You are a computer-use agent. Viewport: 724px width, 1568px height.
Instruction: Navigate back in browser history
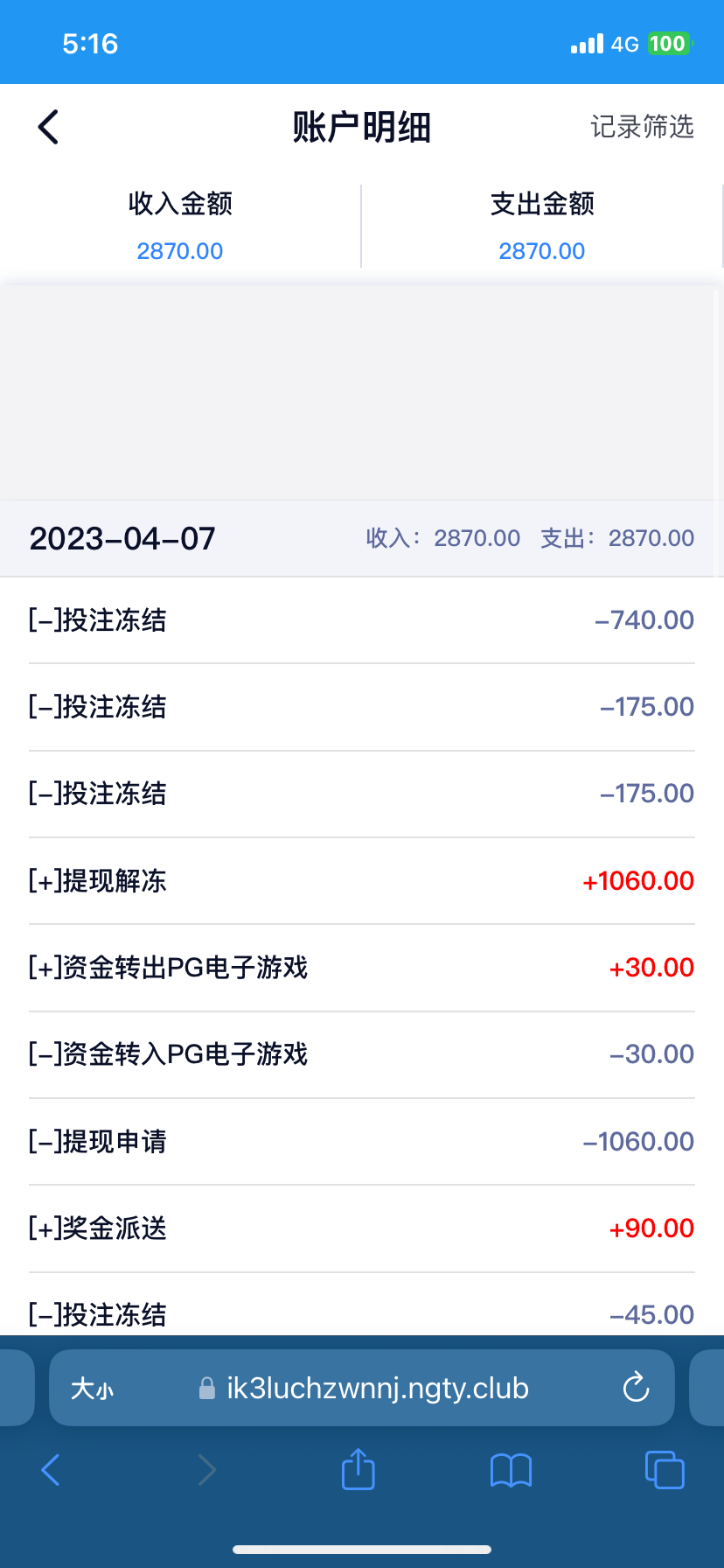tap(50, 1470)
